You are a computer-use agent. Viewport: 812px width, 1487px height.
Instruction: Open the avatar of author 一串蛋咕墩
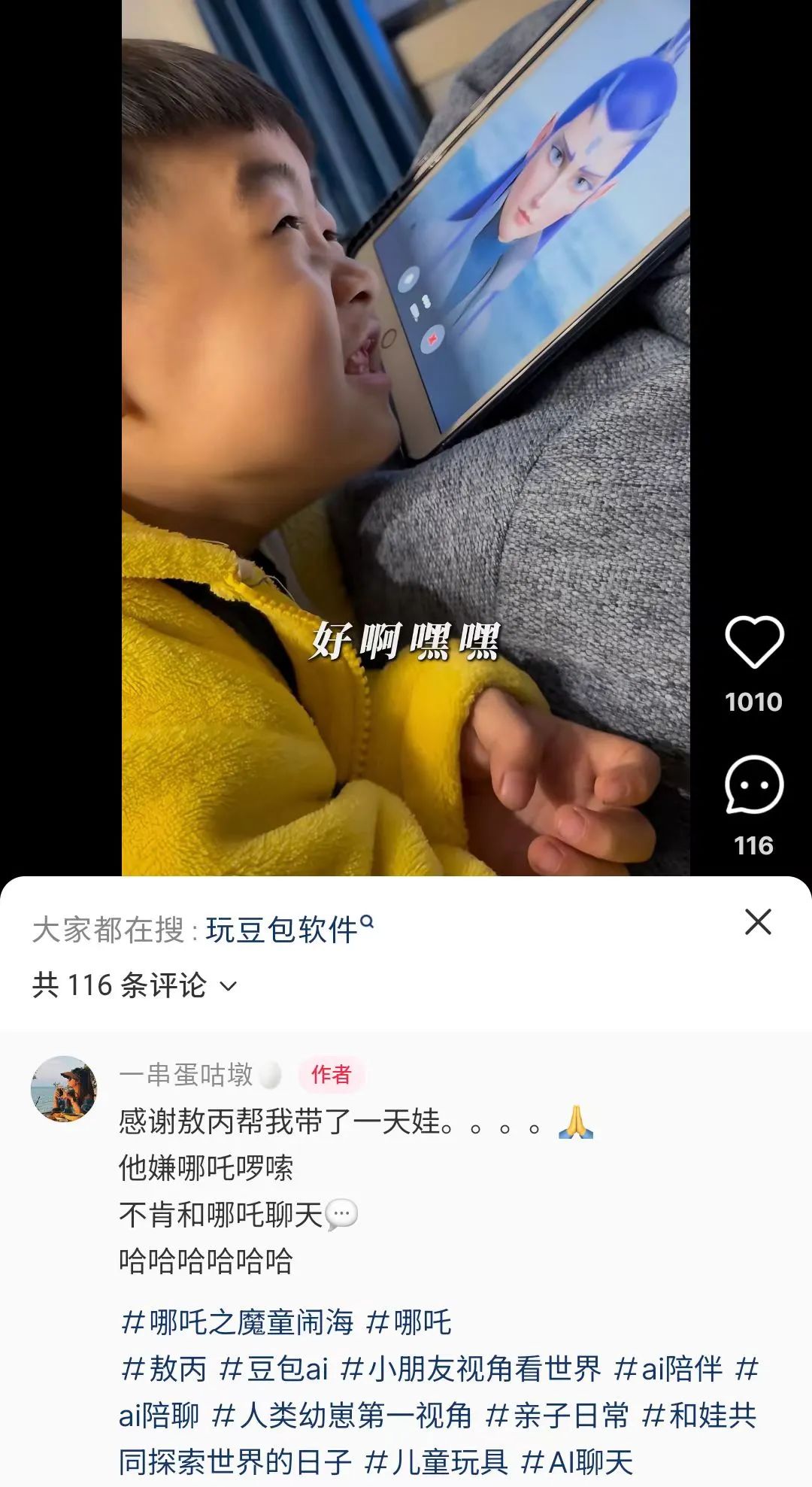[x=64, y=1088]
